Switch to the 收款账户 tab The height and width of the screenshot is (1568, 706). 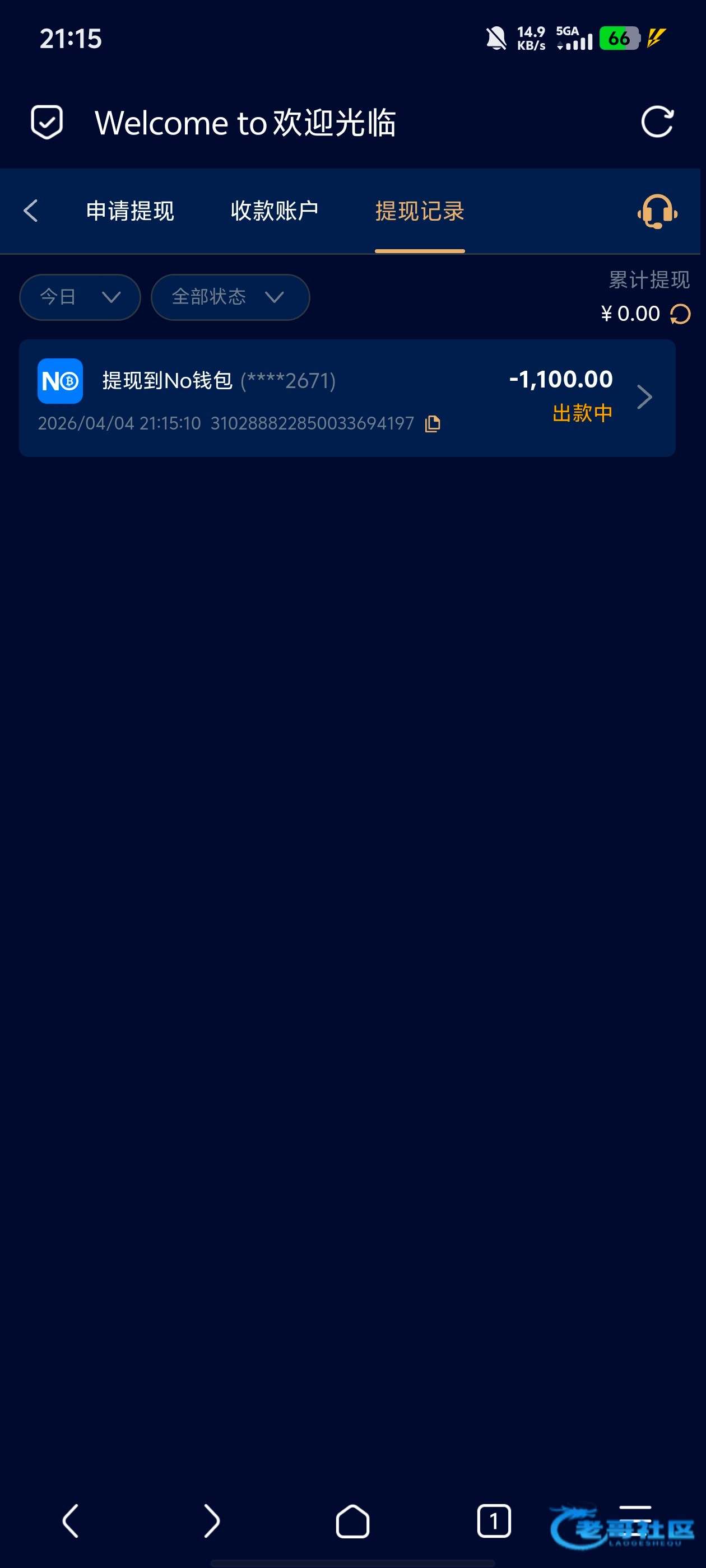pyautogui.click(x=274, y=211)
